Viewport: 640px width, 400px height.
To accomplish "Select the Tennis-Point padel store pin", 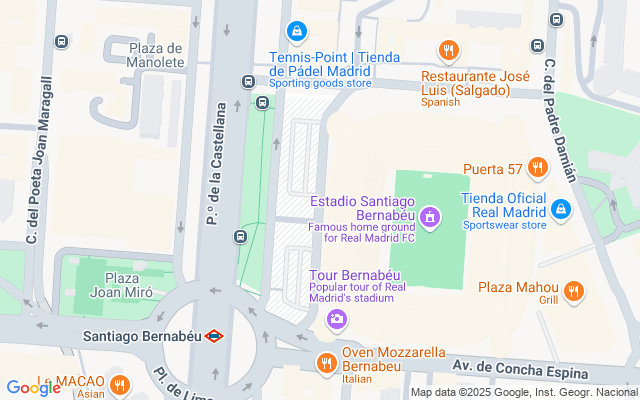I will tap(295, 33).
